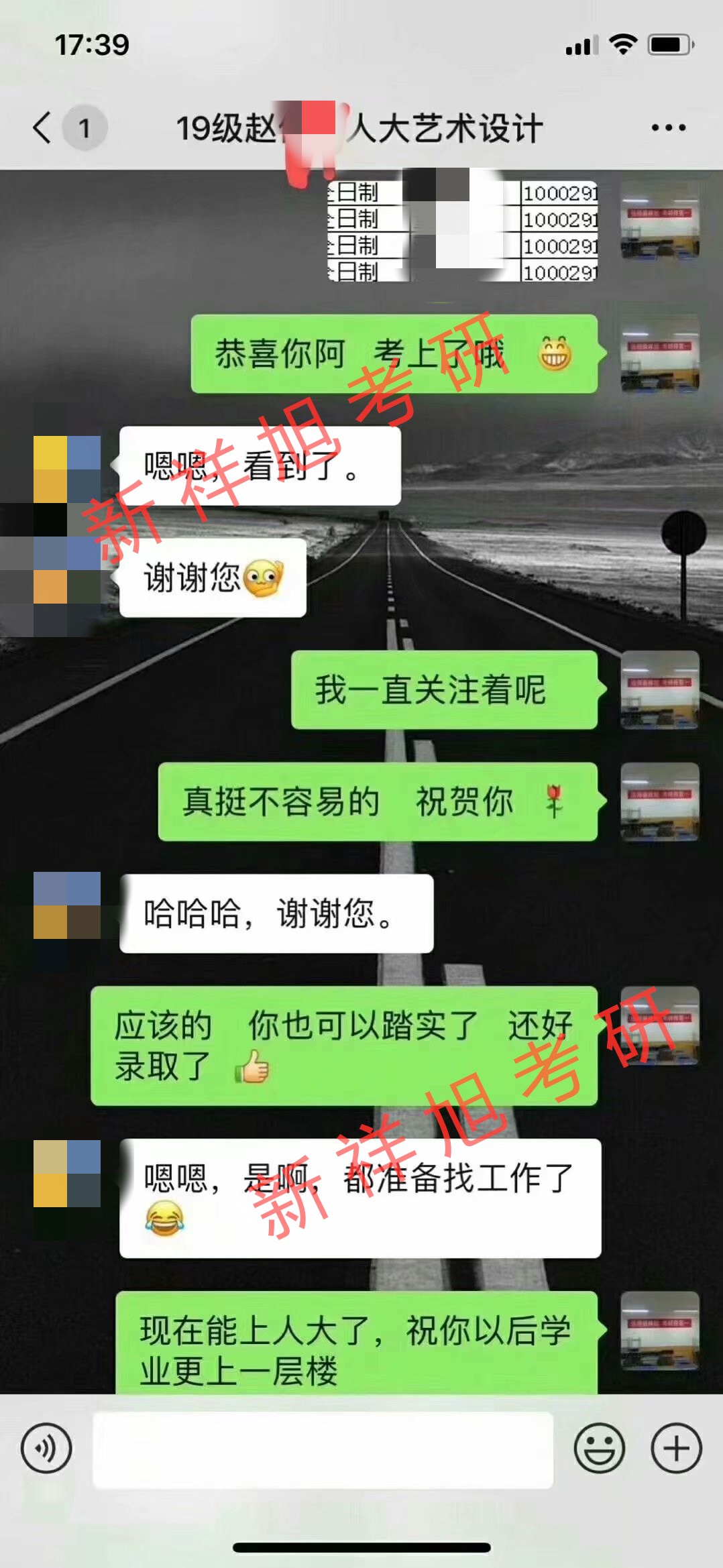Open the emoji sticker panel
Viewport: 723px width, 1568px height.
click(599, 1449)
